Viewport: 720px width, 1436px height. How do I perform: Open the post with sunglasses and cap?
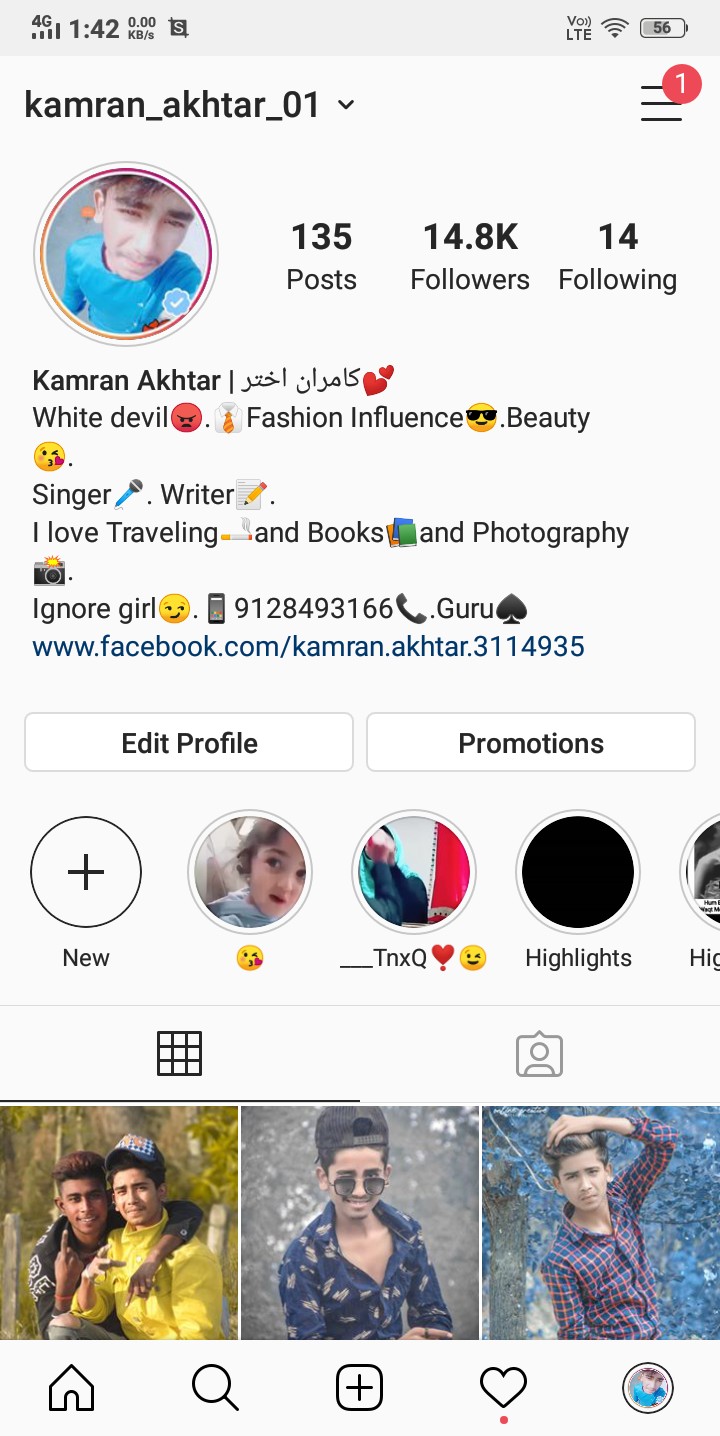click(x=360, y=1222)
